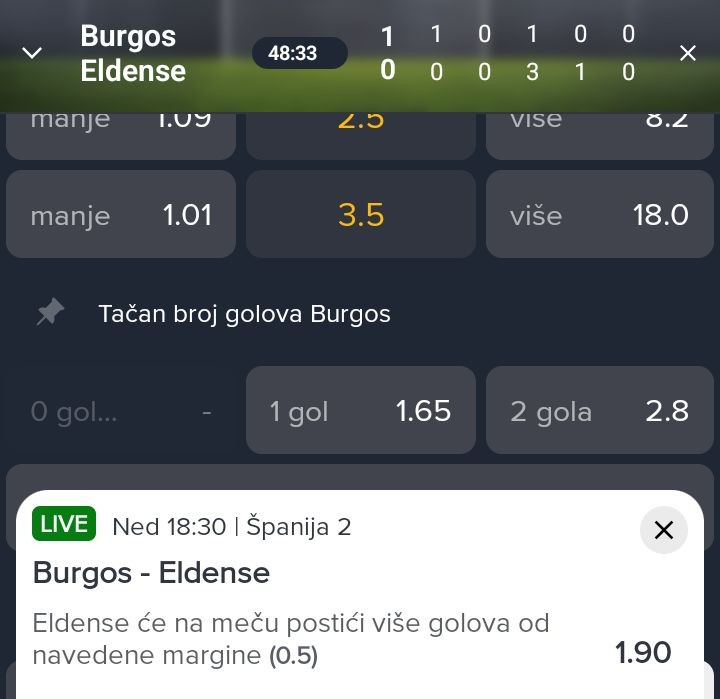Select manje 3.5 at odds 1.01

pyautogui.click(x=121, y=214)
